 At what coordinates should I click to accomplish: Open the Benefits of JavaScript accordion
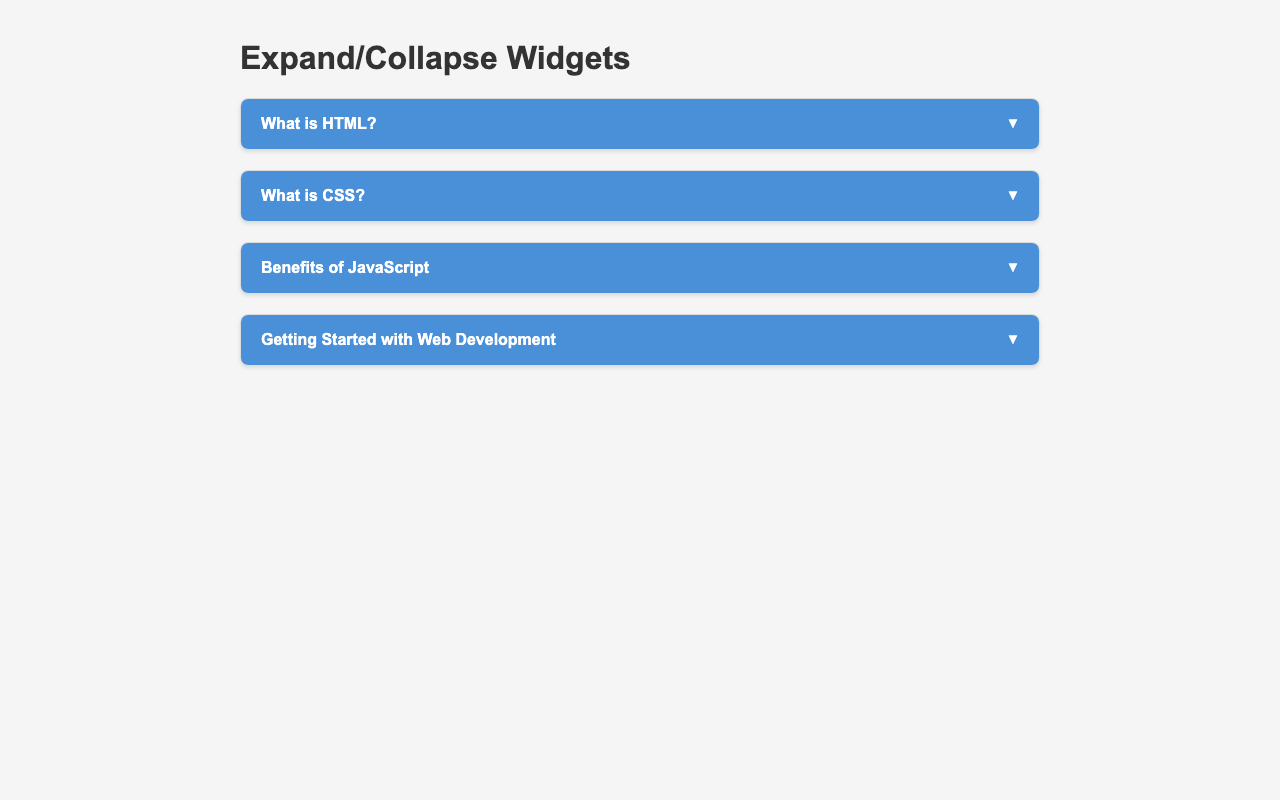point(639,268)
